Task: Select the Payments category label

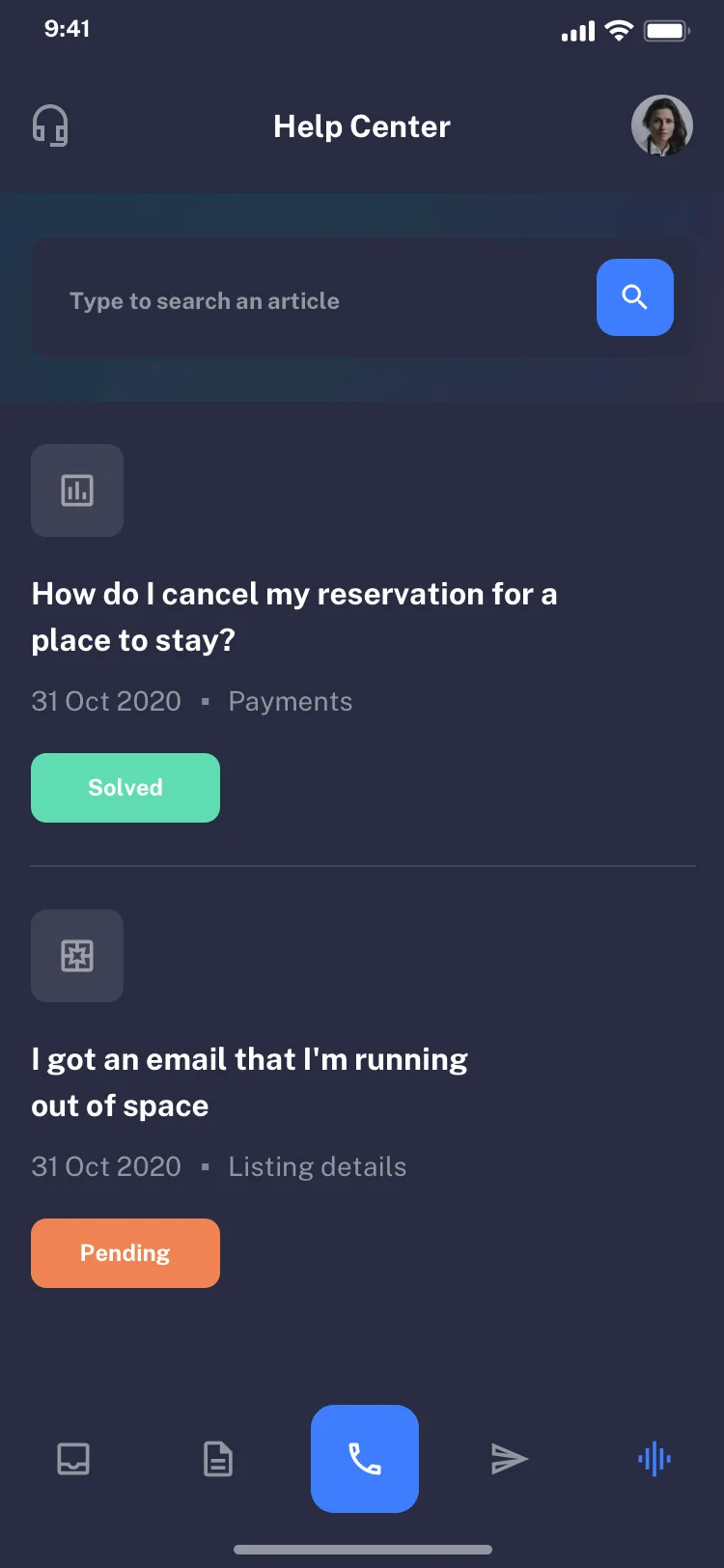Action: tap(290, 701)
